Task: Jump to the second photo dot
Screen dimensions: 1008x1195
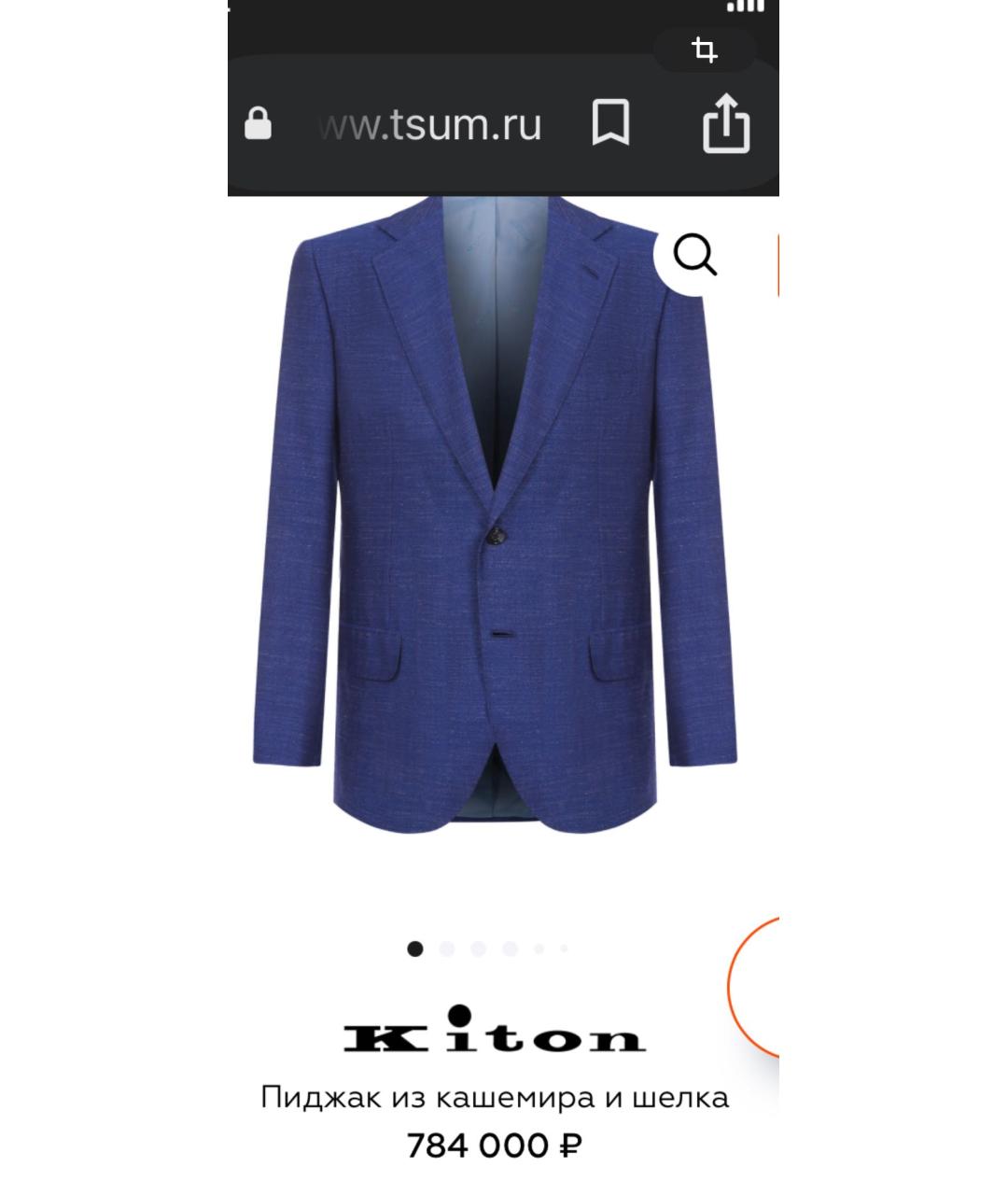Action: [x=447, y=949]
